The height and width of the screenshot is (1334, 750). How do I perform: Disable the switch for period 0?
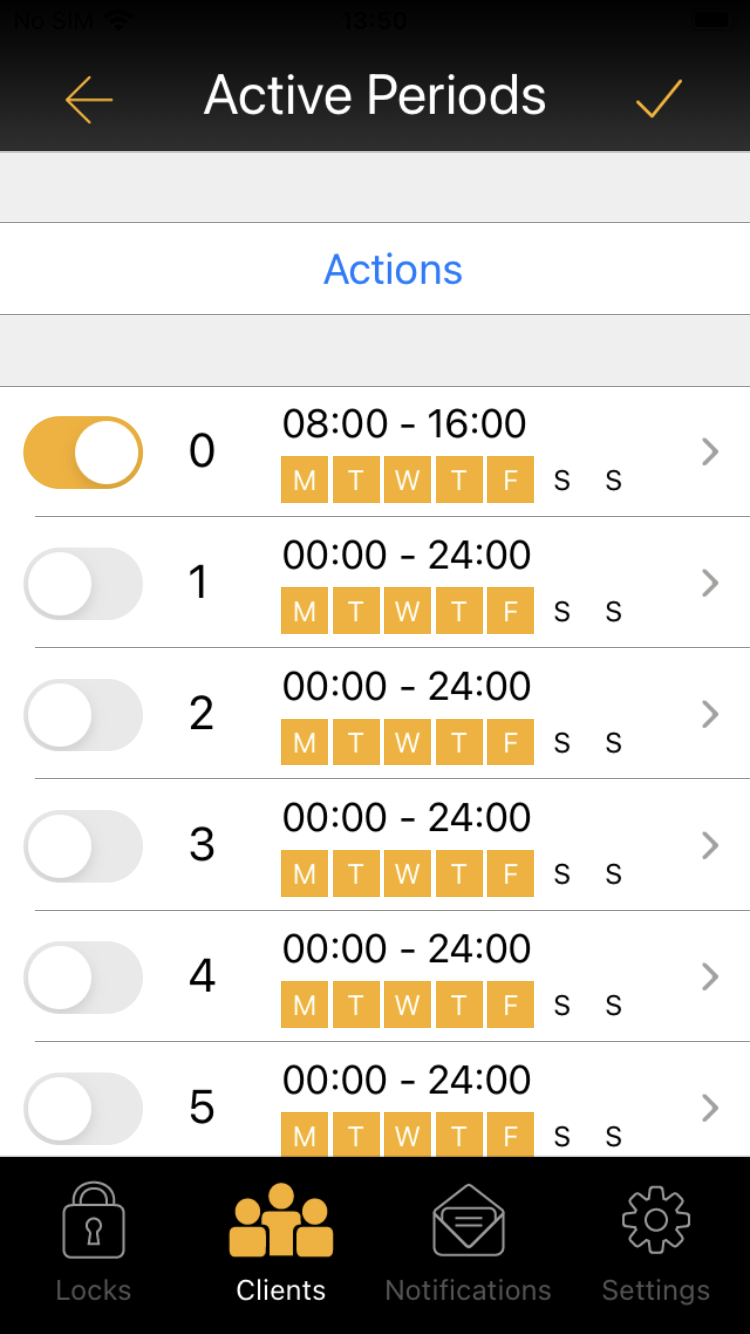coord(83,452)
